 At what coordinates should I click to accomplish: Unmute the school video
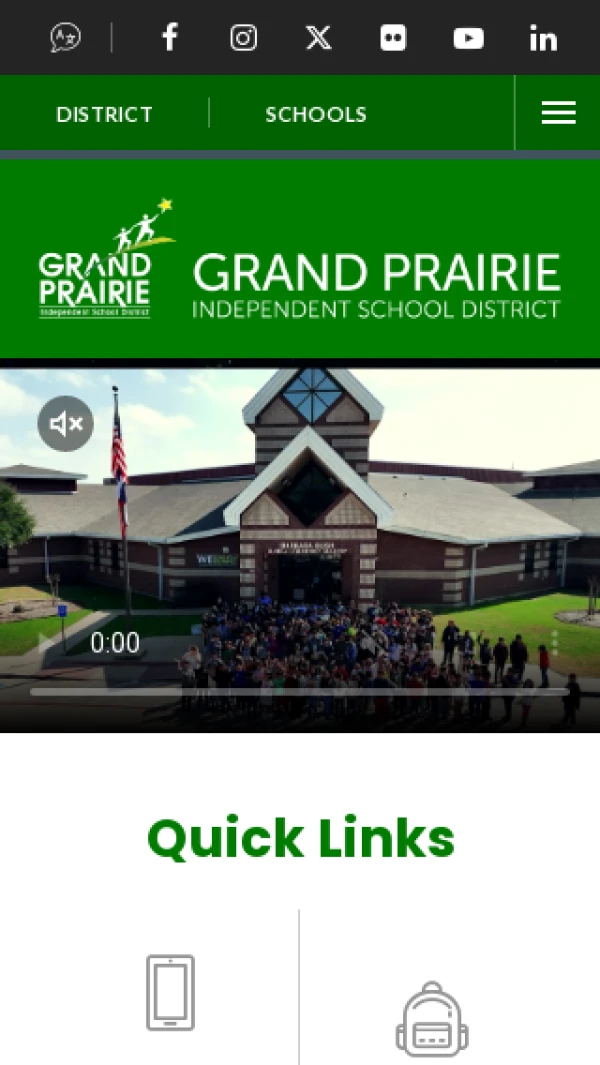[x=66, y=424]
